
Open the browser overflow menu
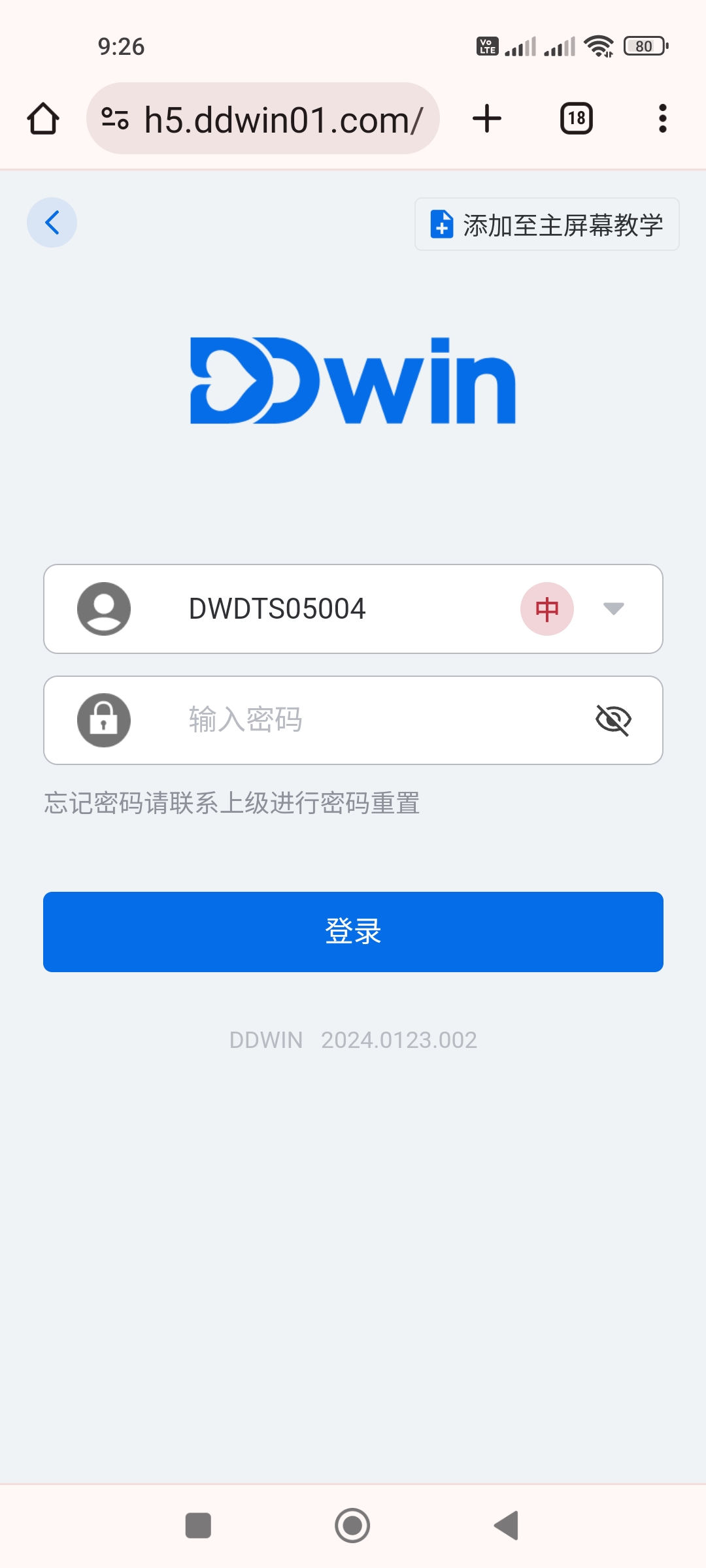tap(663, 119)
